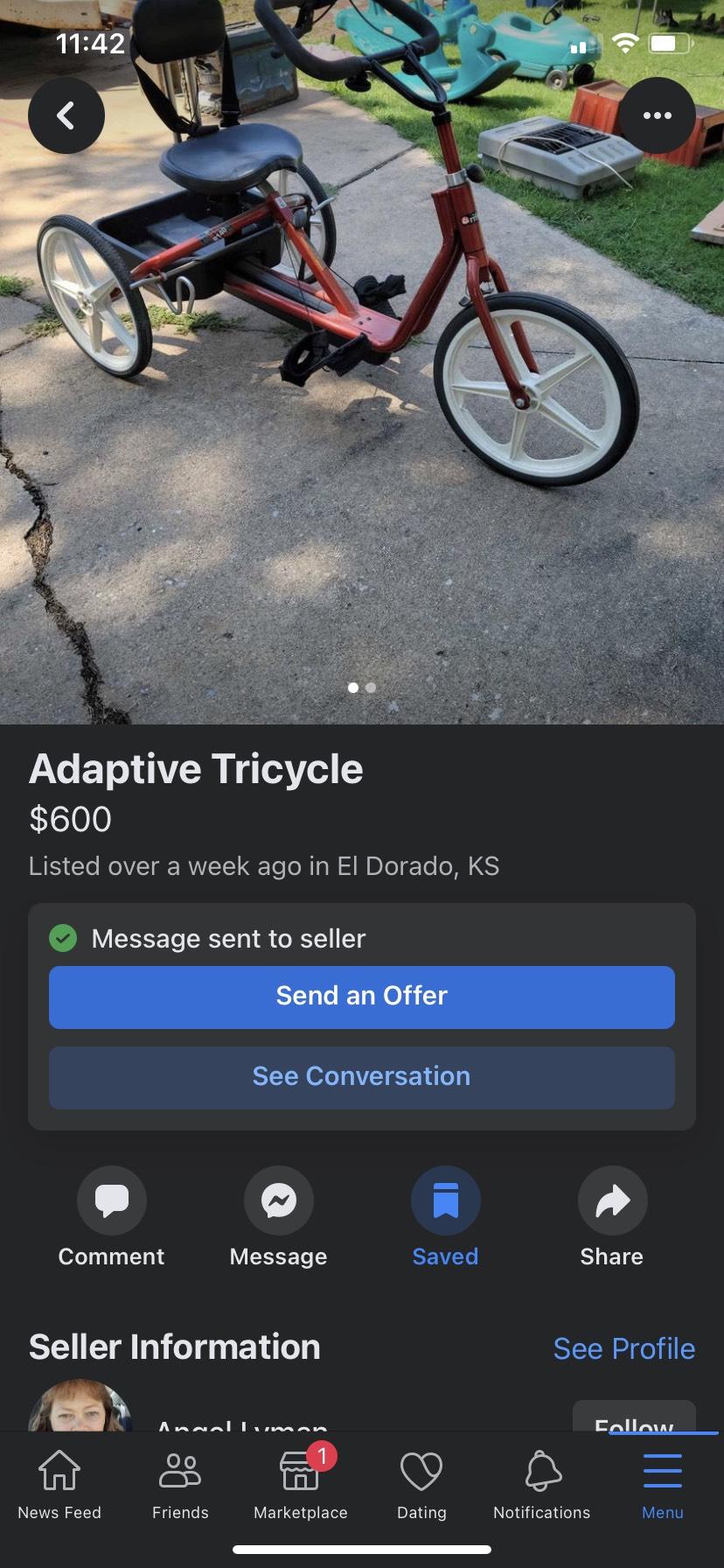724x1568 pixels.
Task: View the Notifications tab
Action: [542, 1486]
